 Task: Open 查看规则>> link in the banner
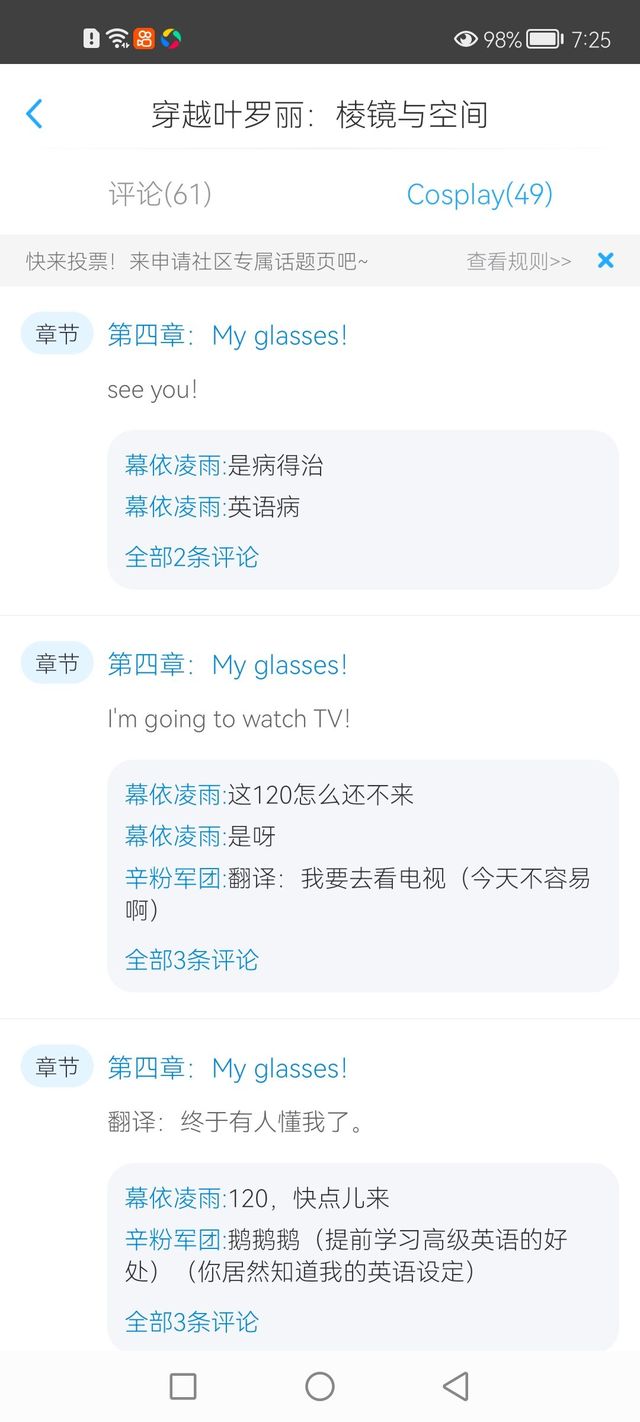519,261
